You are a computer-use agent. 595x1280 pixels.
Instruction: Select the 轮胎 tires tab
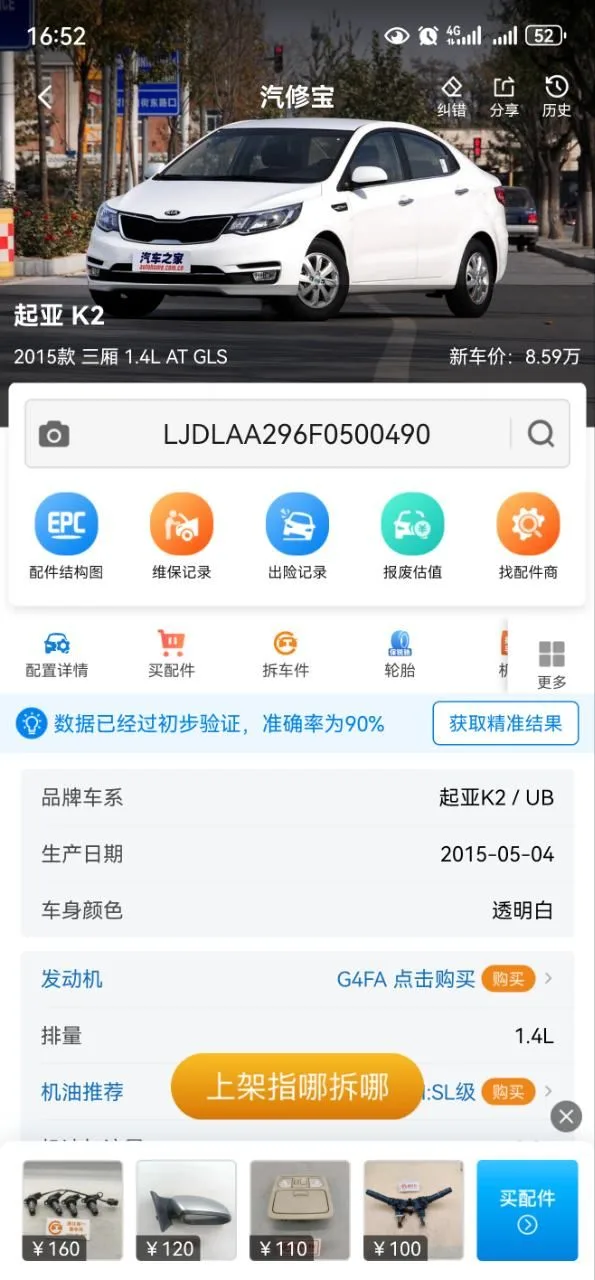point(400,654)
